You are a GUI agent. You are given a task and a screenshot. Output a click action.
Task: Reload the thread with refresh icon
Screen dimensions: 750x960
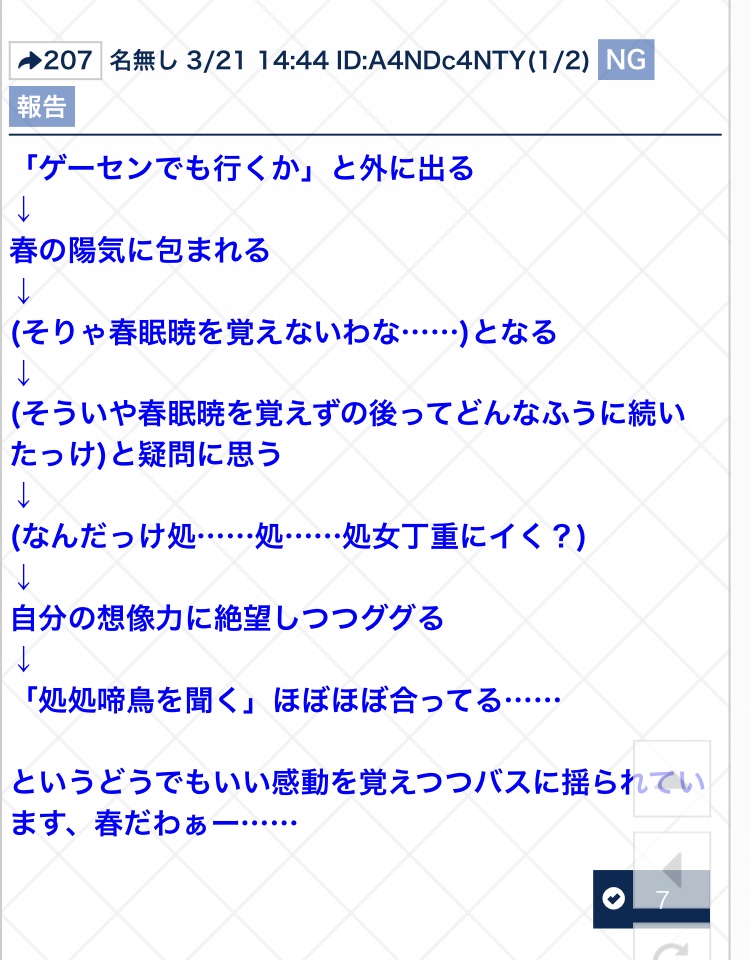pos(673,948)
